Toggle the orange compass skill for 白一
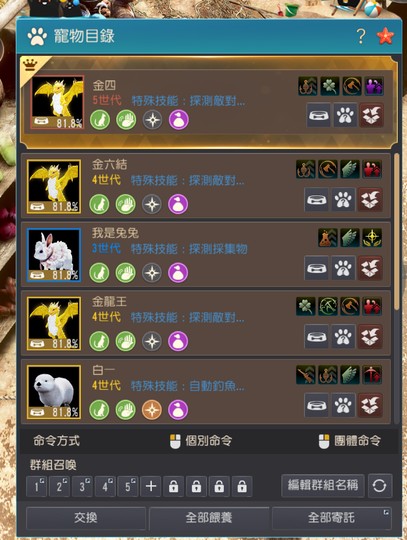The height and width of the screenshot is (540, 407). click(152, 410)
